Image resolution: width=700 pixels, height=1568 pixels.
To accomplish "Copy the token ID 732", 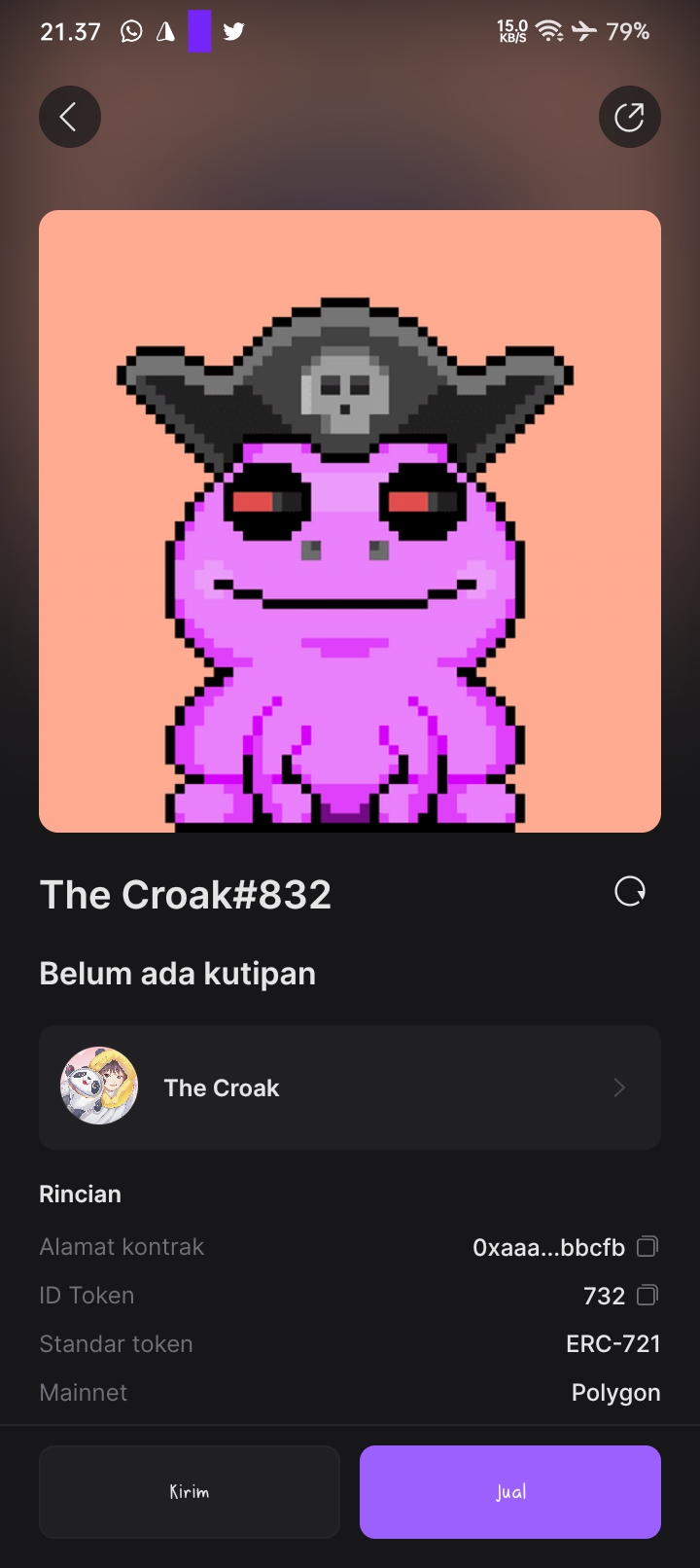I will click(x=647, y=1295).
